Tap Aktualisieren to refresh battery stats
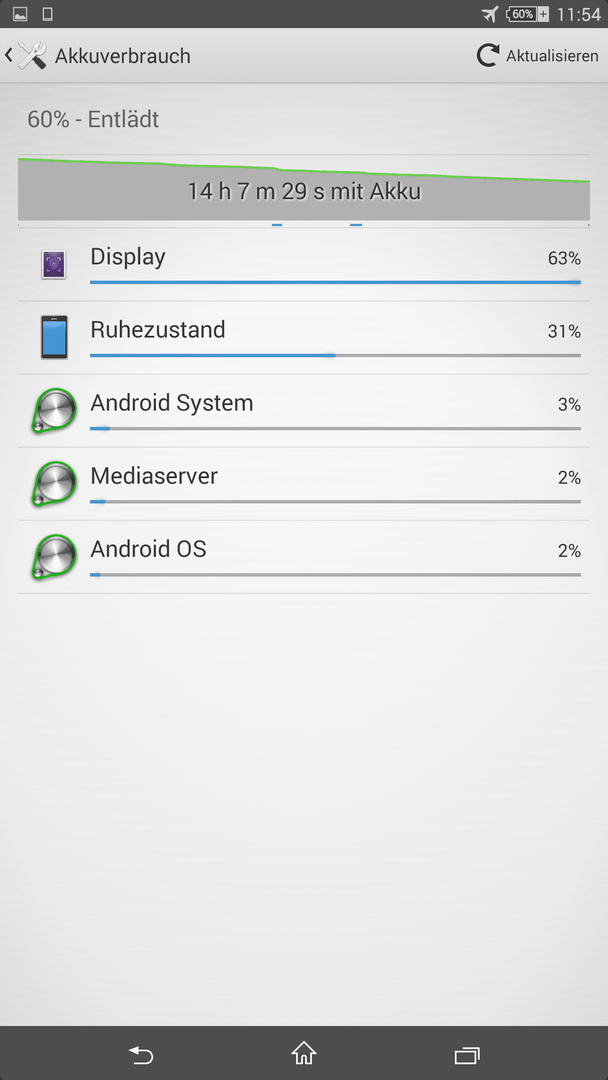608x1080 pixels. tap(538, 56)
